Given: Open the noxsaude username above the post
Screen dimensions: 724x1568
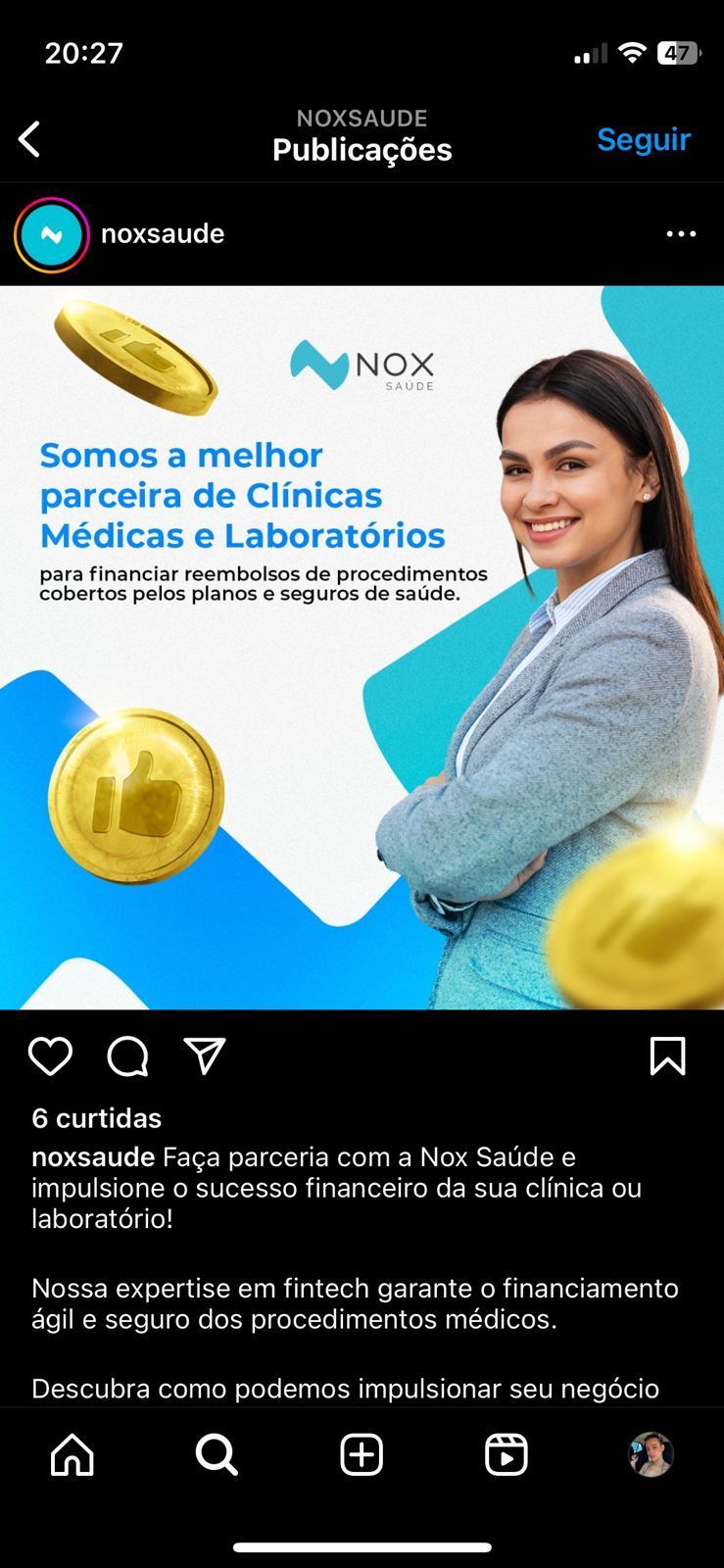Looking at the screenshot, I should (x=163, y=234).
